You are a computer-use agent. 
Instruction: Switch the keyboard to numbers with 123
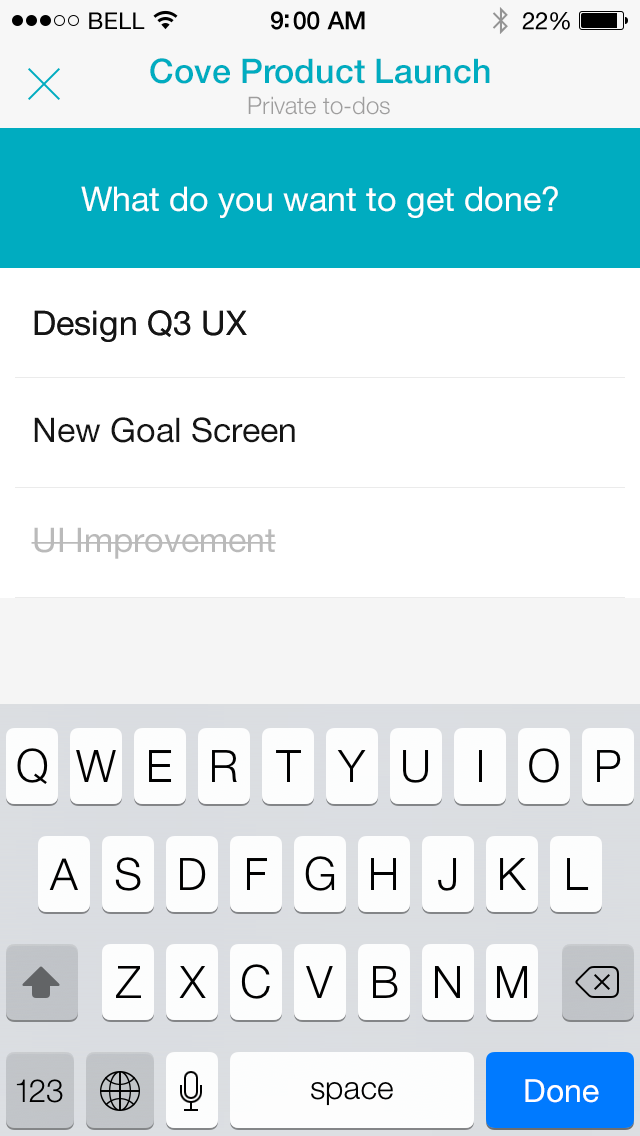(x=39, y=1090)
